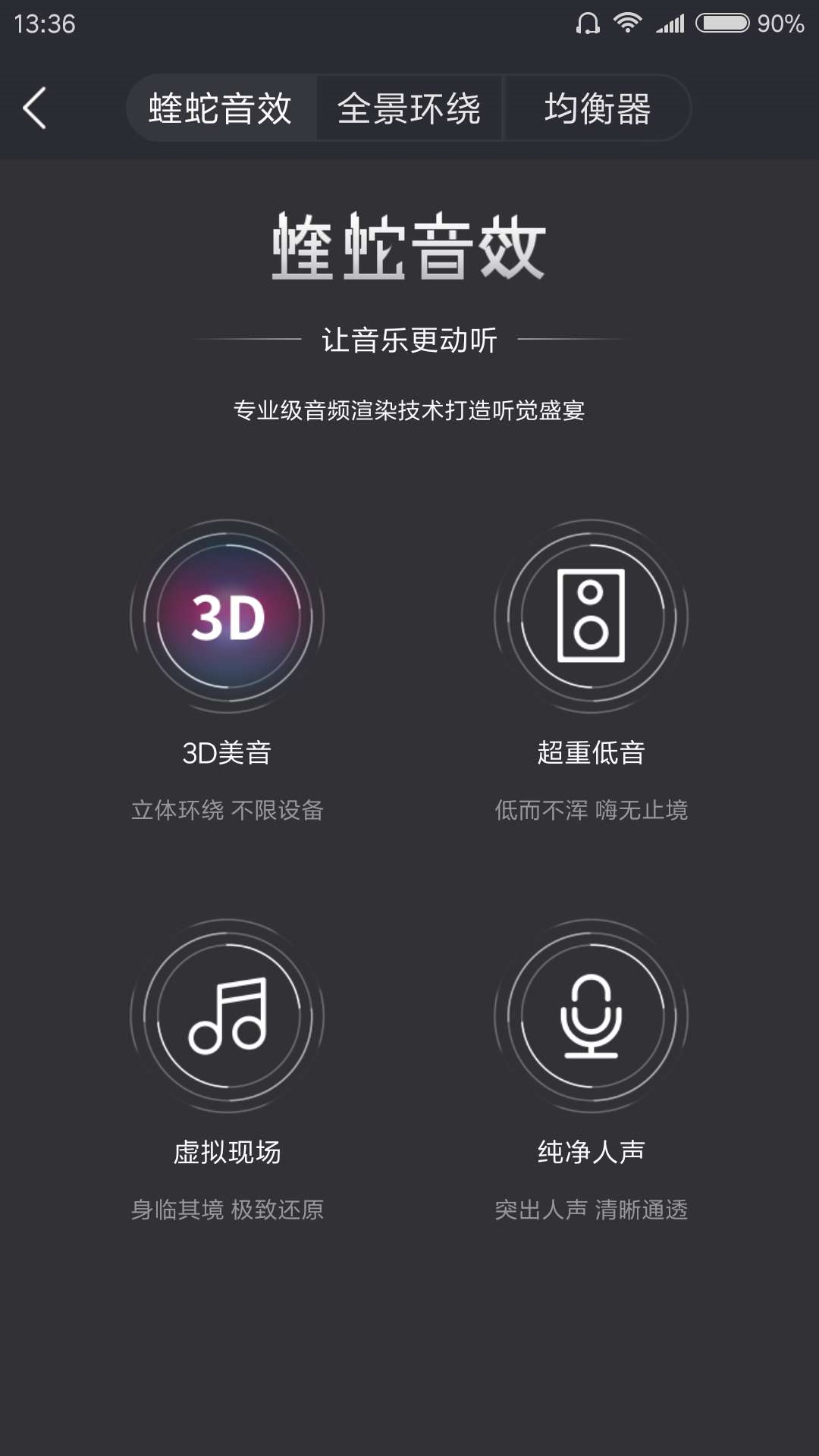Go back using the top-left arrow
The image size is (819, 1456).
(35, 108)
